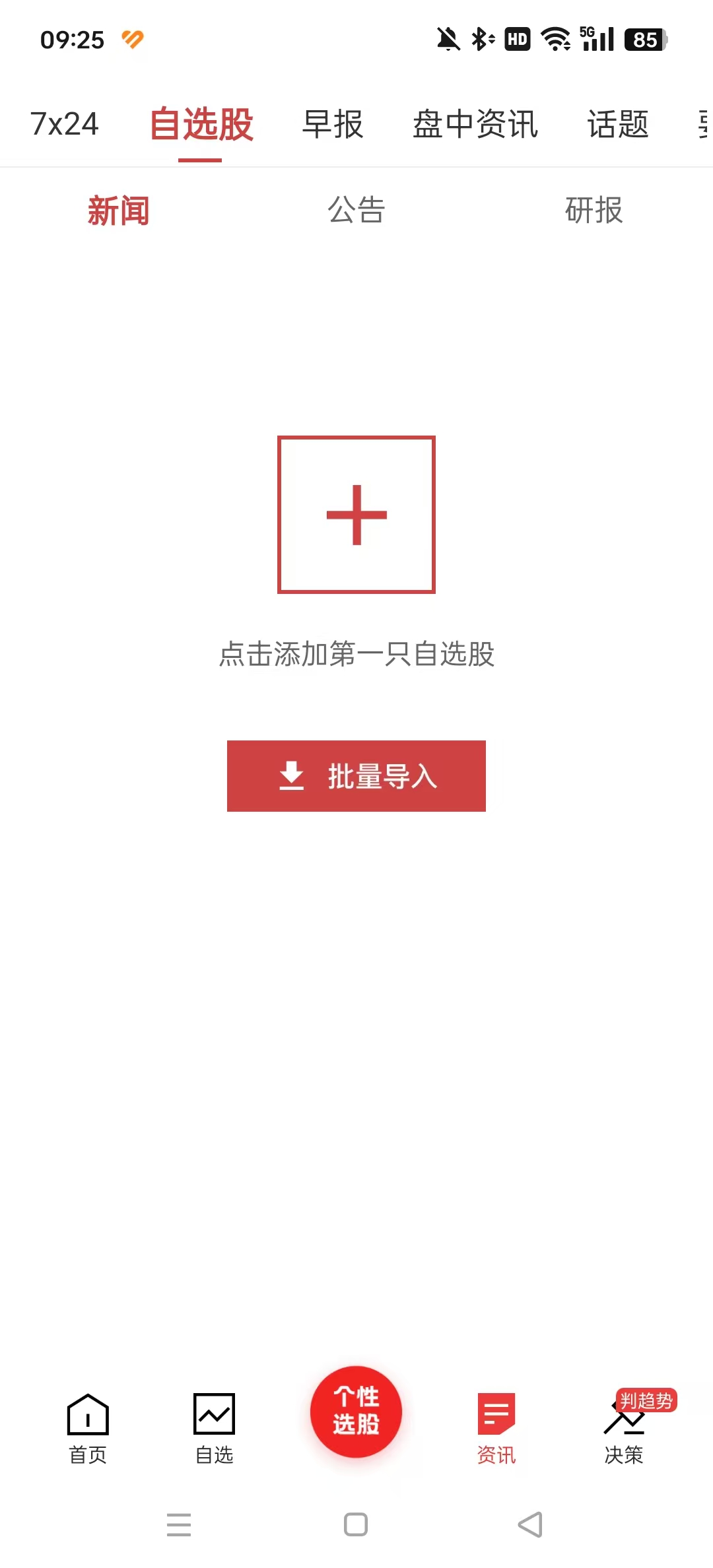This screenshot has height=1568, width=713.
Task: Switch to the 决策 bottom tab
Action: pos(624,1429)
